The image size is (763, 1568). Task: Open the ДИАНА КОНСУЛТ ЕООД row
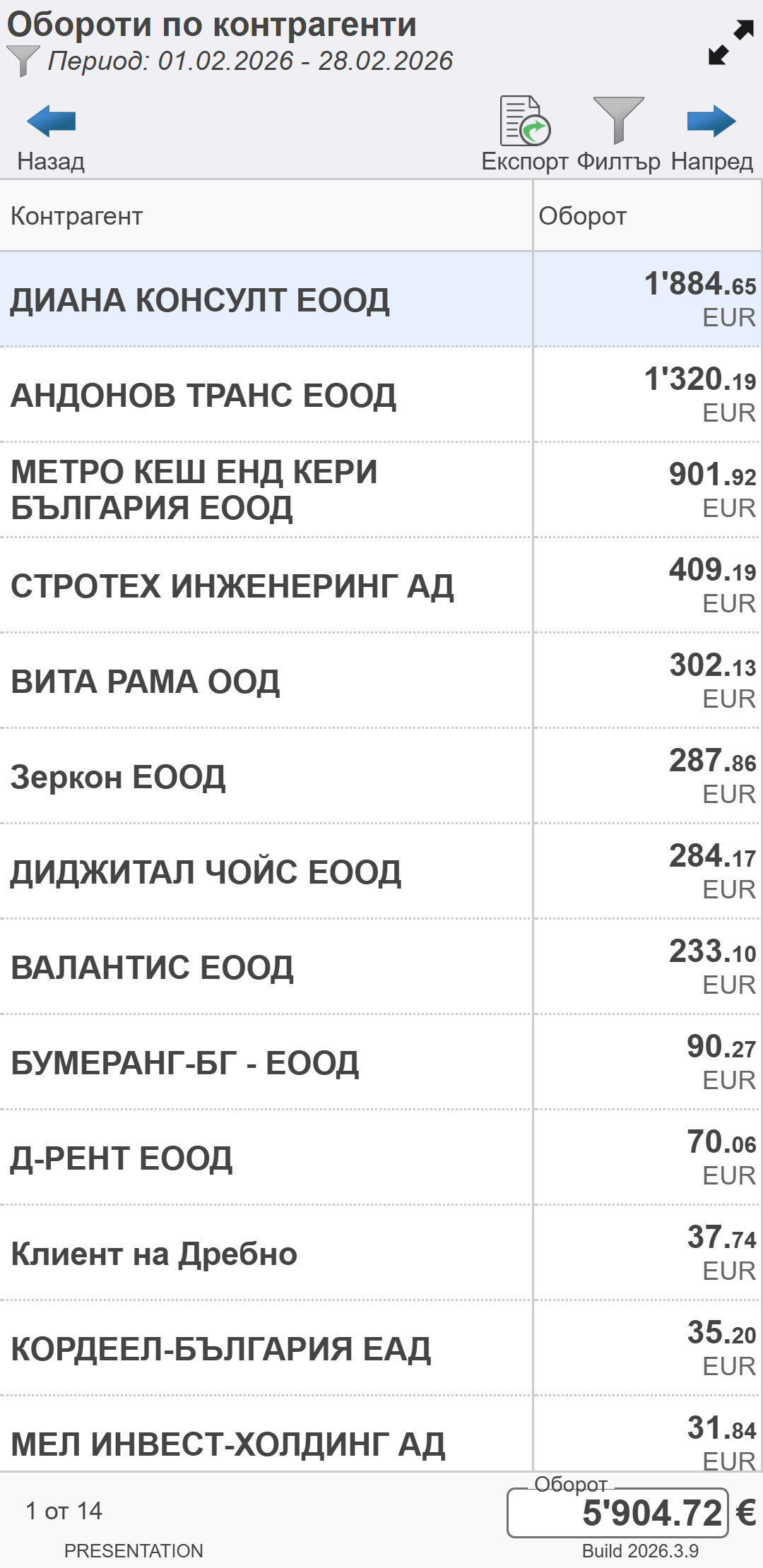[x=265, y=300]
